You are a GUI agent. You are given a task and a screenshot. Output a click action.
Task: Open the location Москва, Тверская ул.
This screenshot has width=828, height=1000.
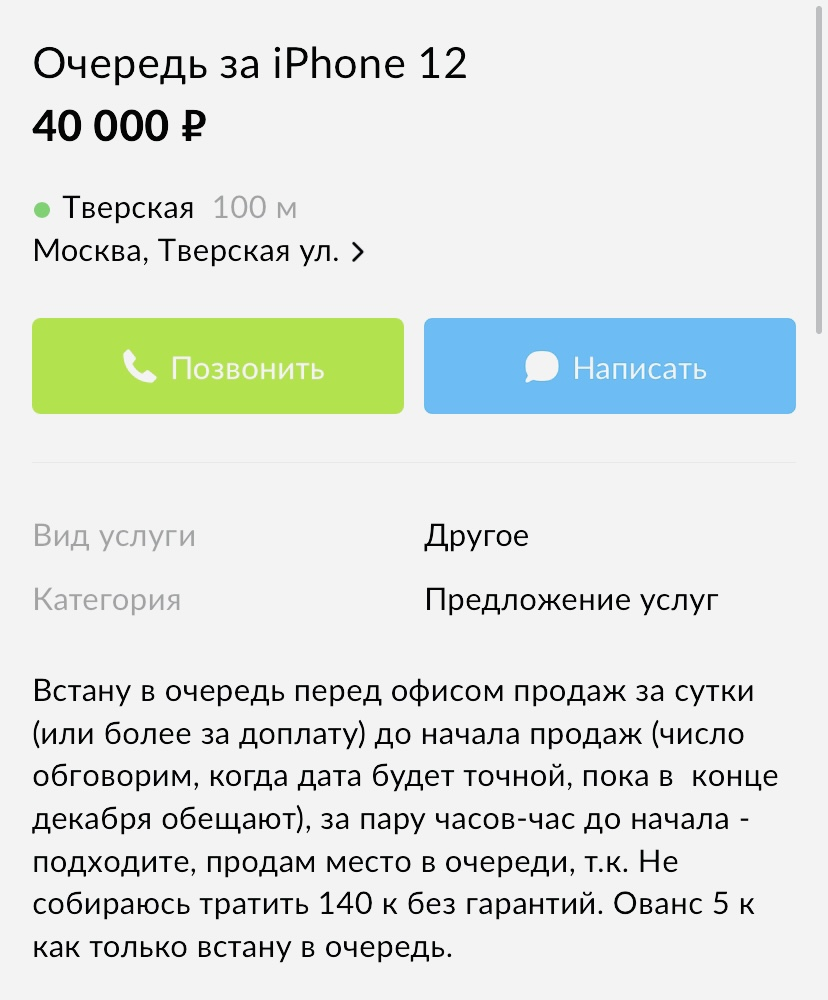(x=185, y=252)
